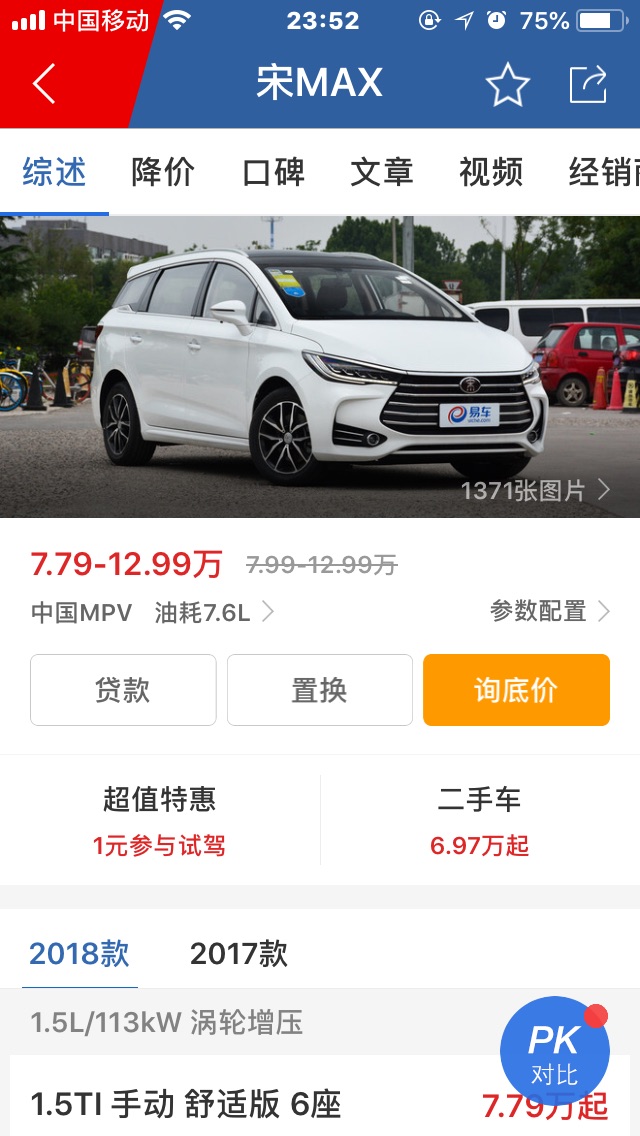Switch to the 口碑 tab
The image size is (640, 1136).
click(273, 172)
